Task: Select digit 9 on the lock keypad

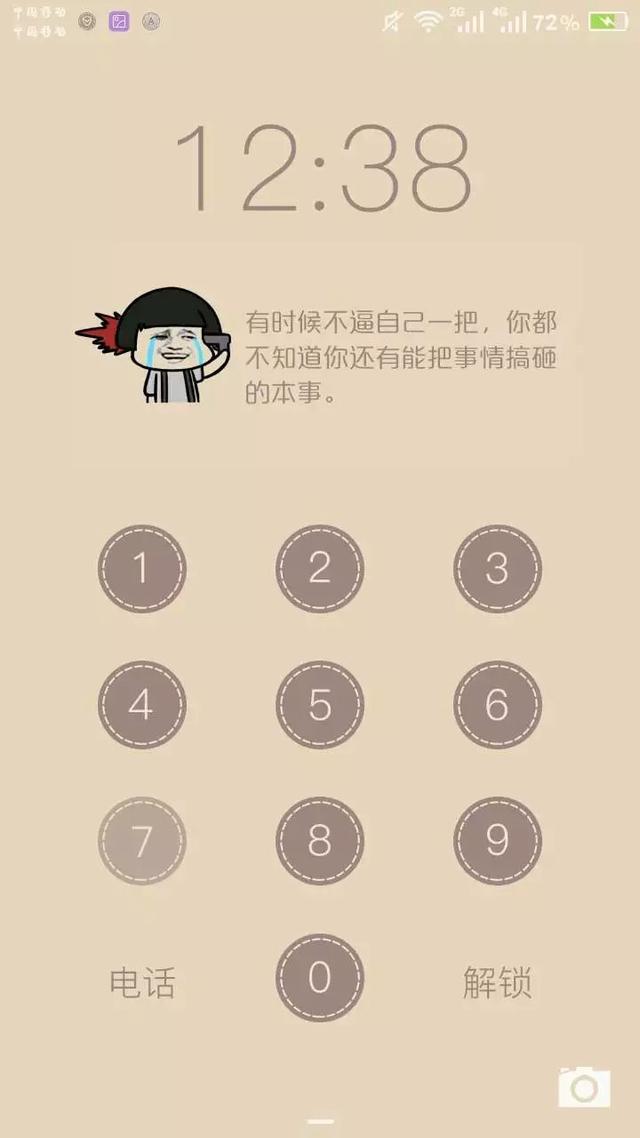Action: click(497, 841)
